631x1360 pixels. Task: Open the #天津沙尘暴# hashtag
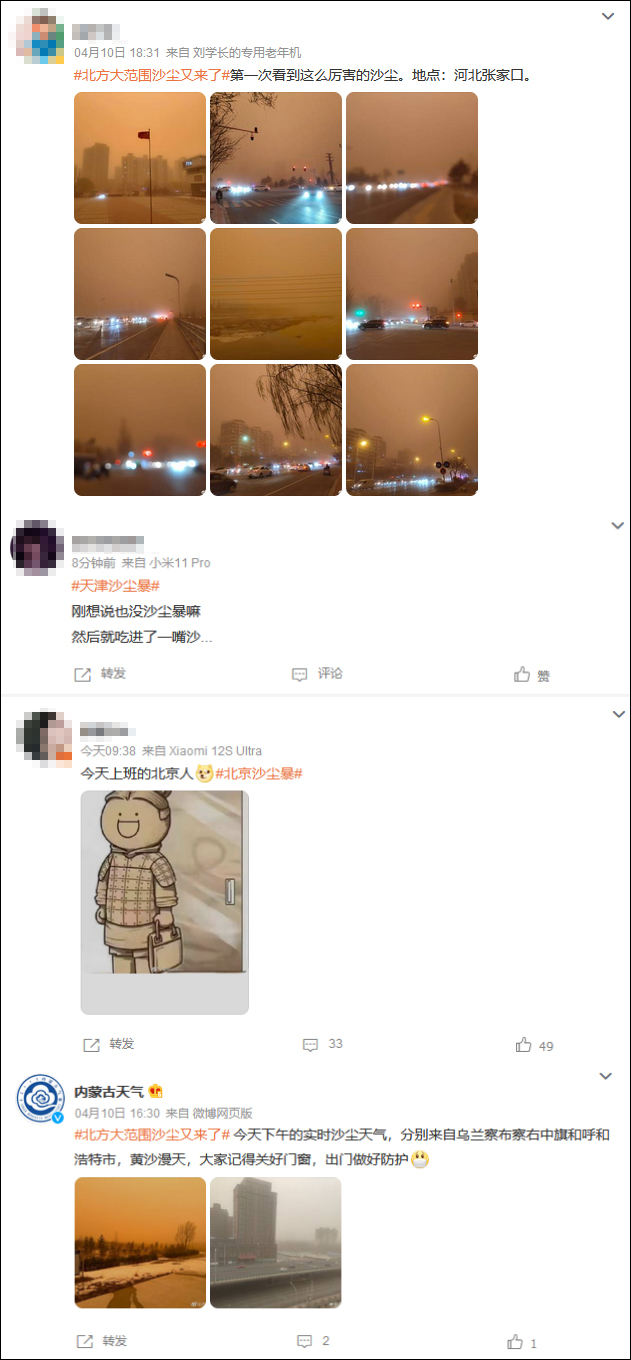116,586
